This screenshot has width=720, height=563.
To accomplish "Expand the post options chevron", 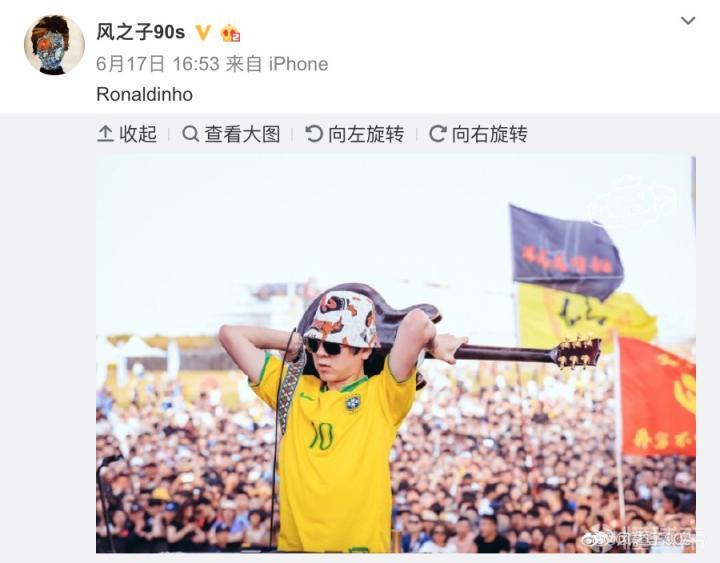I will click(x=688, y=21).
